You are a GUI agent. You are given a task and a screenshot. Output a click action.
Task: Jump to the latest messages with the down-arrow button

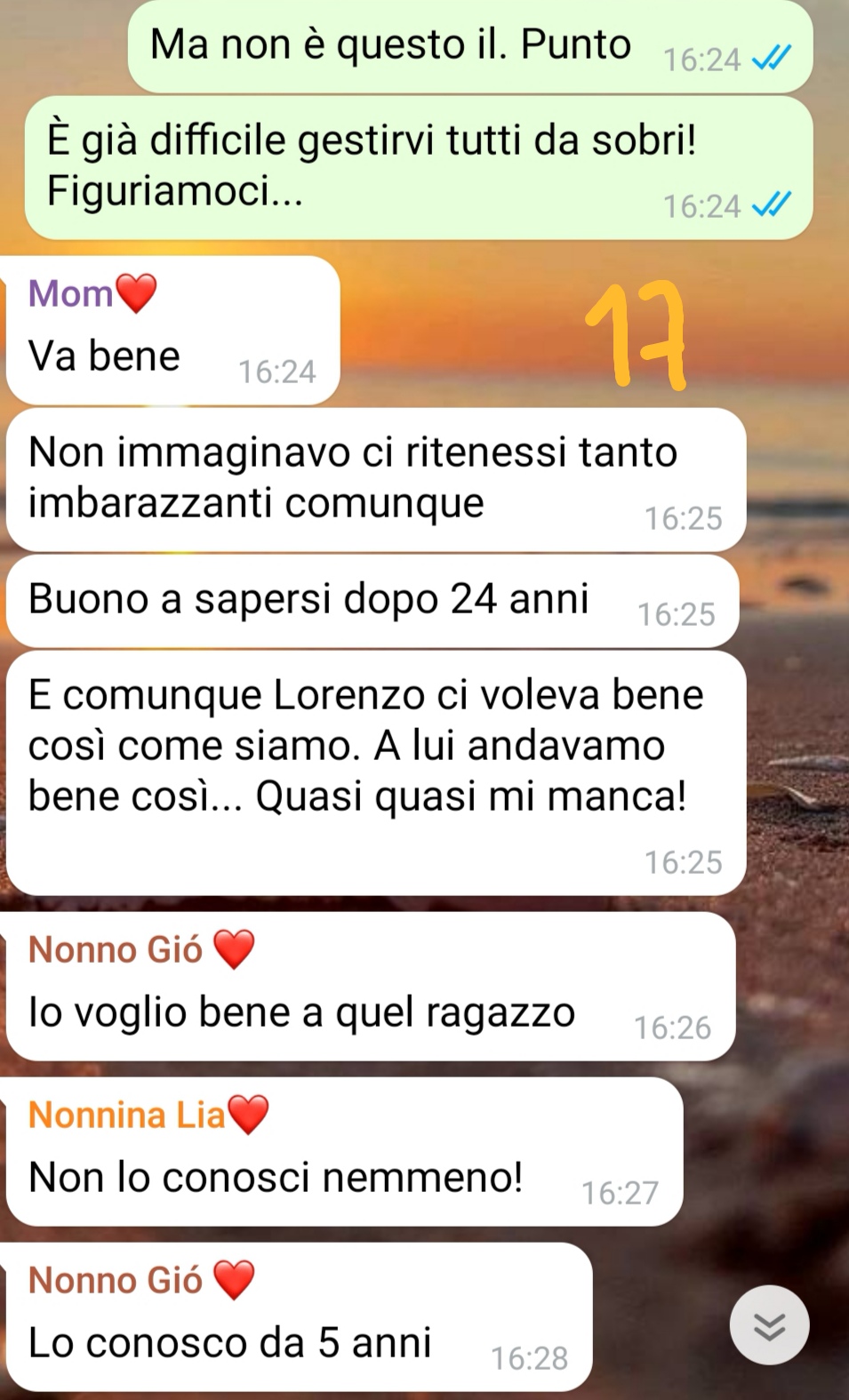769,1325
